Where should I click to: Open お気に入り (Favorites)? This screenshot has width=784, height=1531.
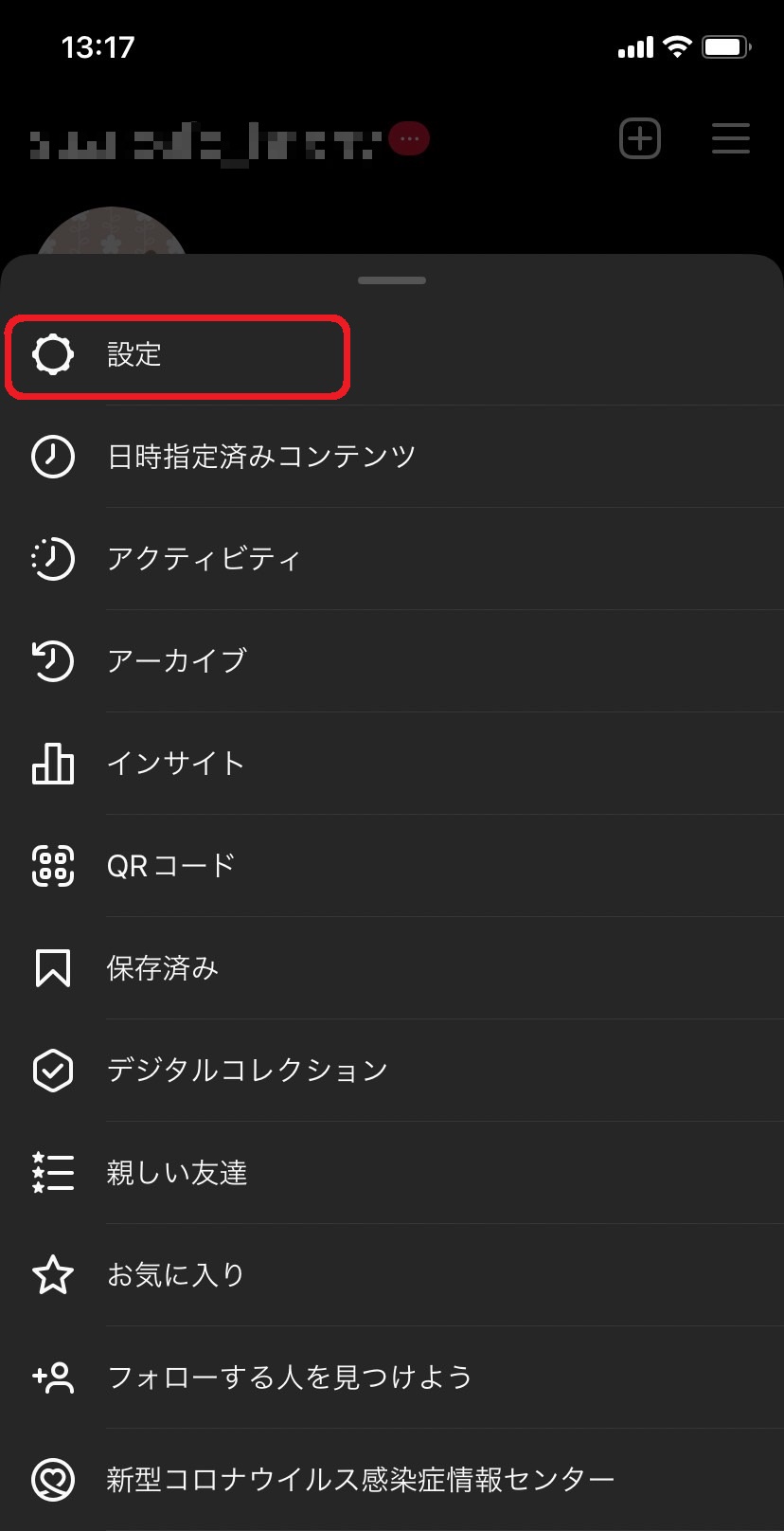[176, 1274]
